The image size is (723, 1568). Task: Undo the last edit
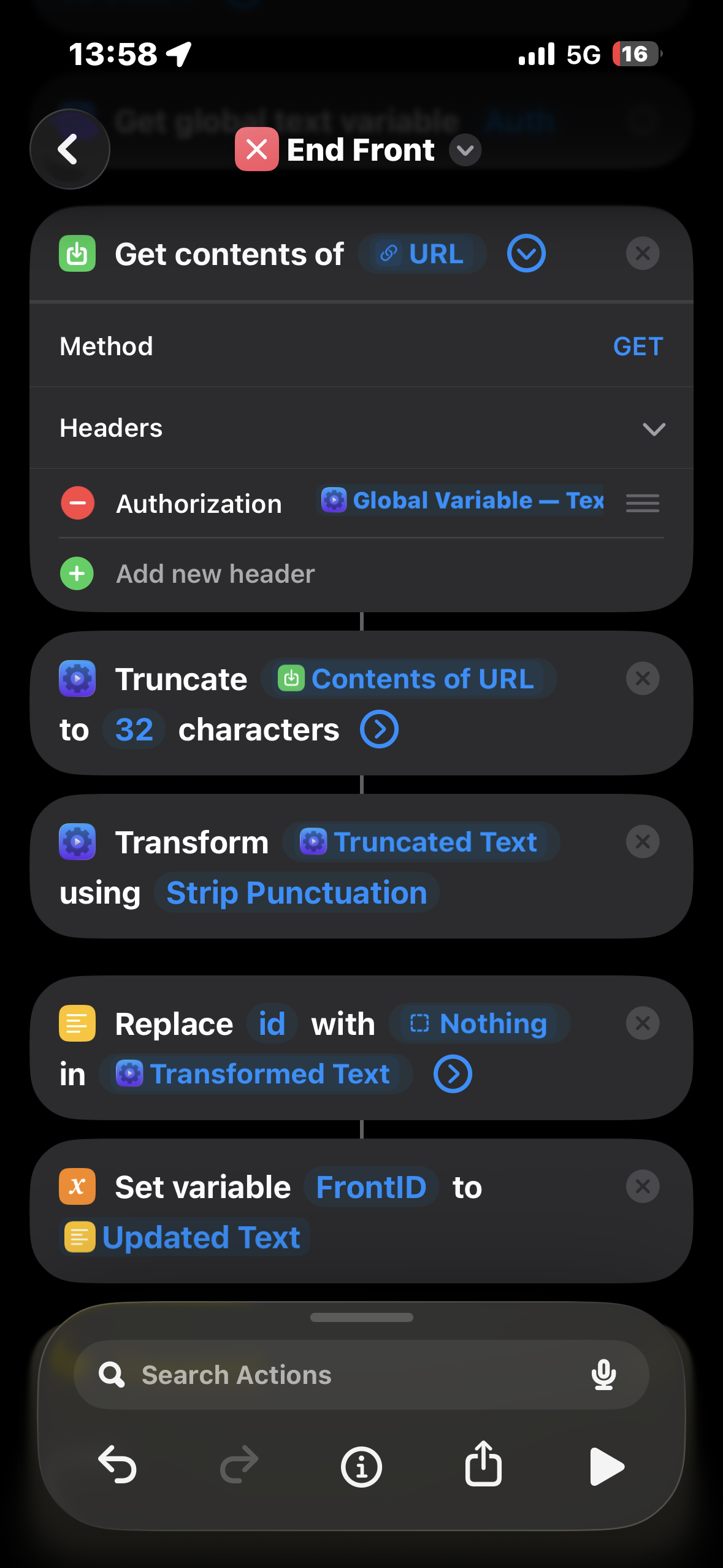[117, 1465]
